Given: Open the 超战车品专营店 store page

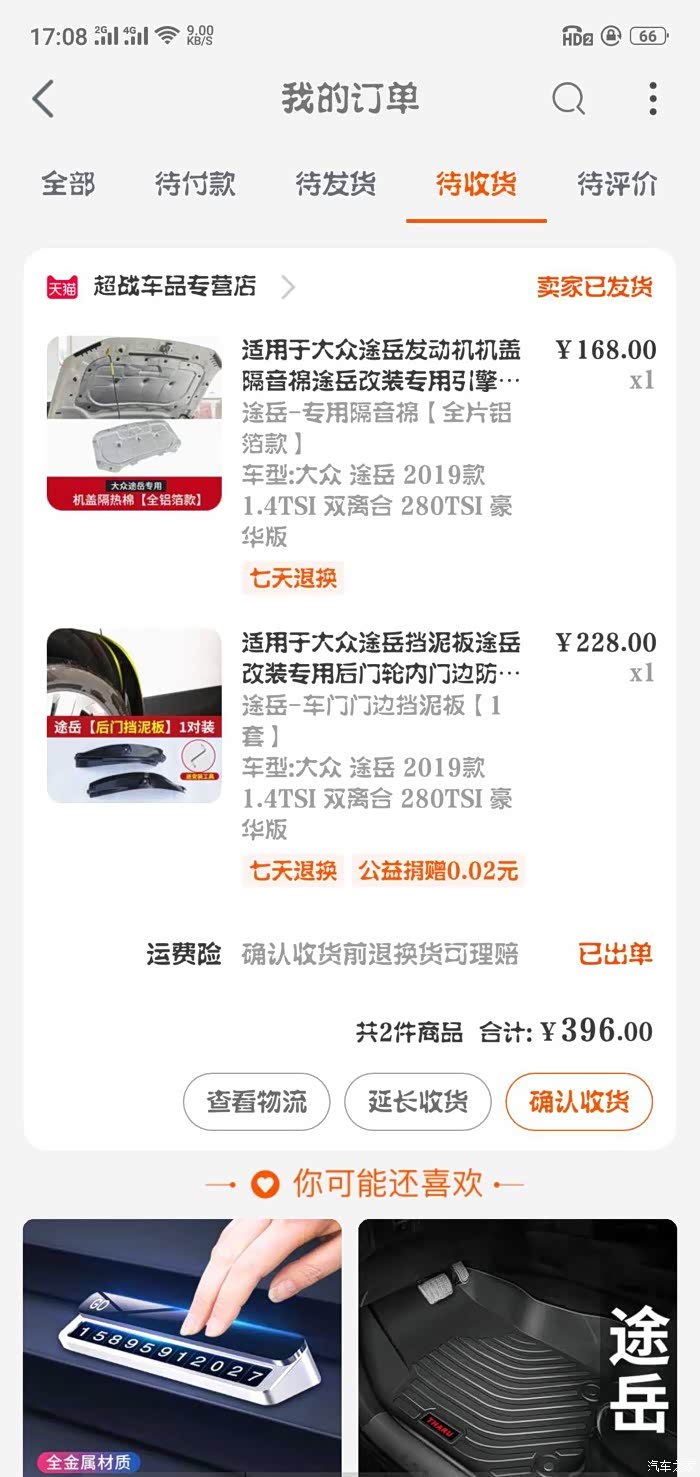Looking at the screenshot, I should (x=175, y=287).
